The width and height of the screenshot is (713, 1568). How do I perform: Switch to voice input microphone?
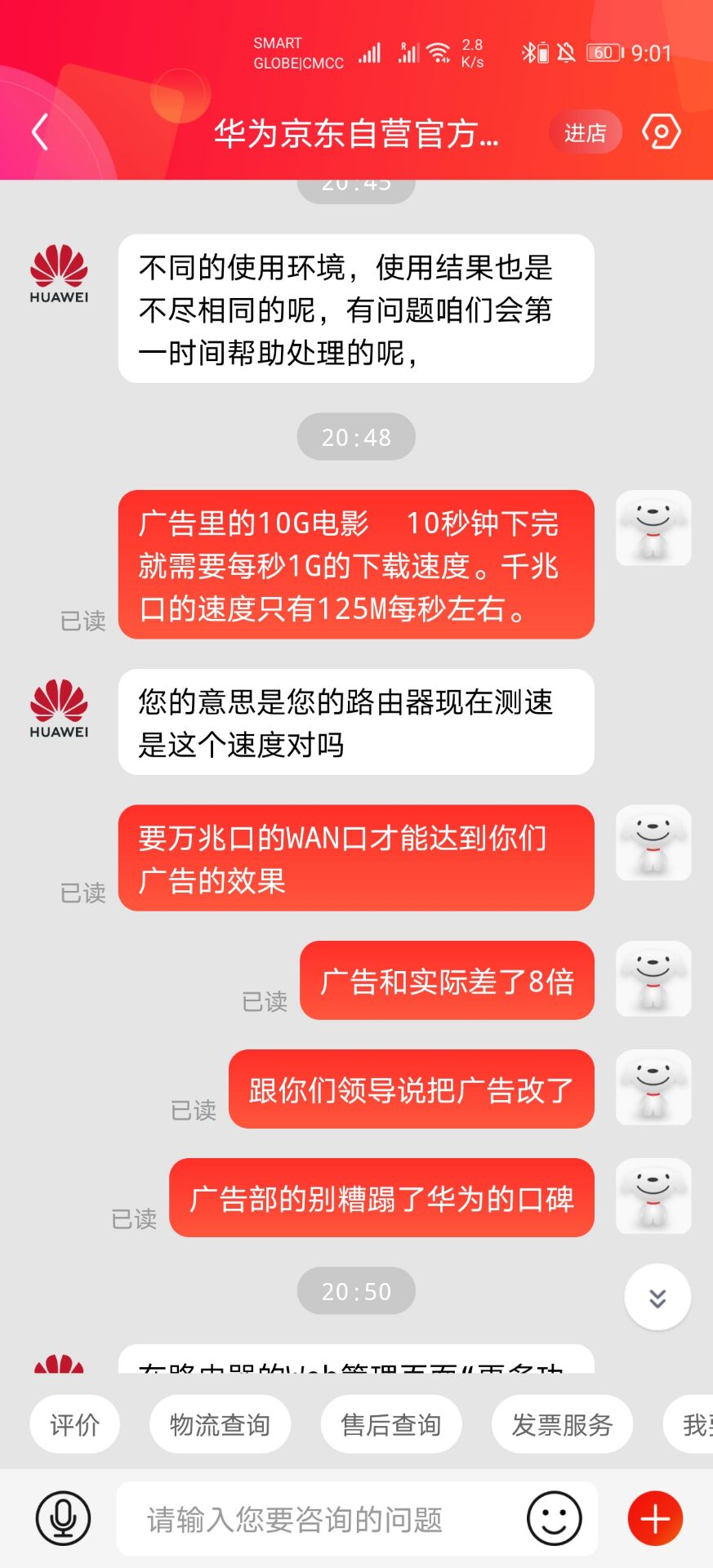63,1518
